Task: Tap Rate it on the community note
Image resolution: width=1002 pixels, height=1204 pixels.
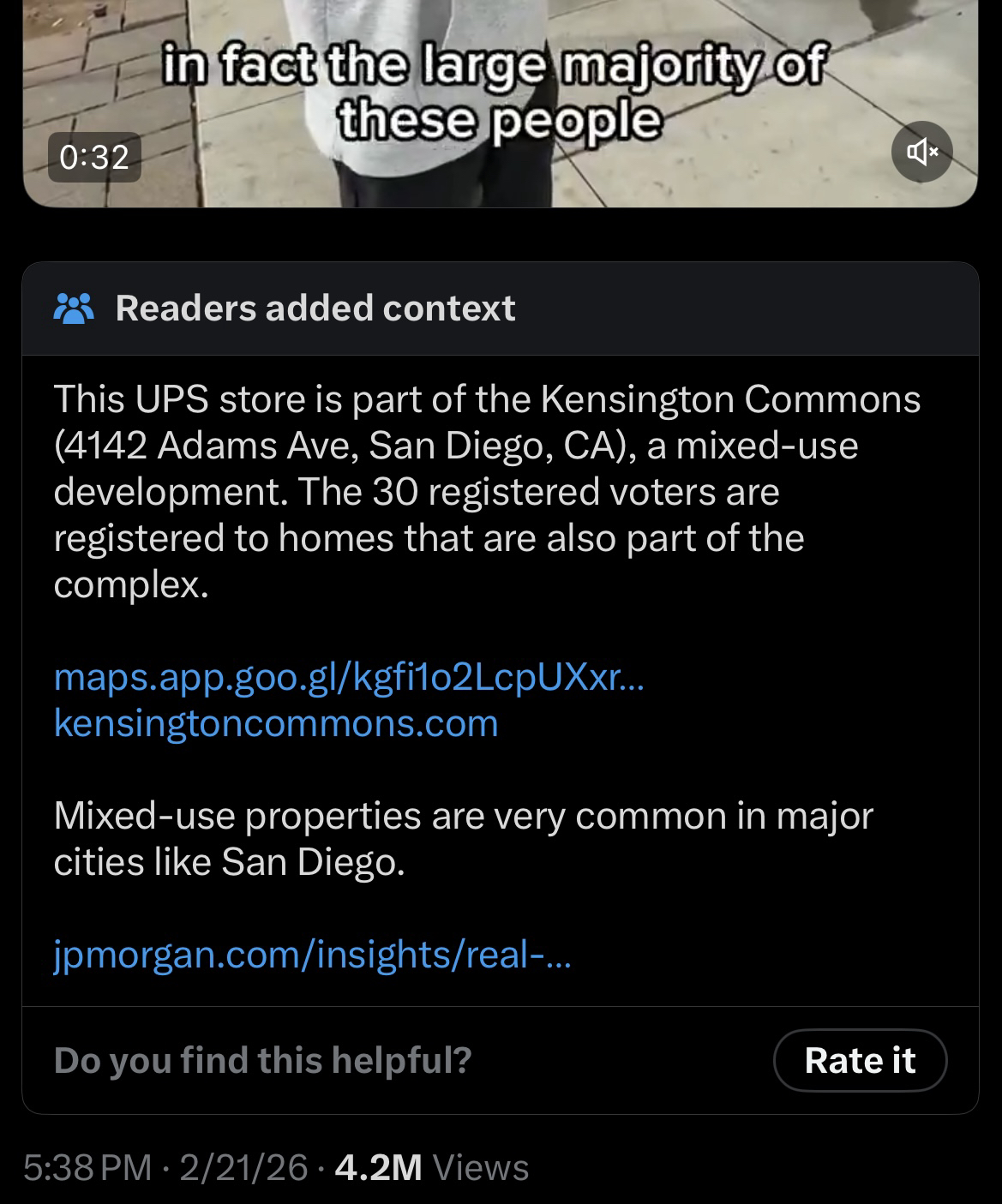Action: [x=860, y=1060]
